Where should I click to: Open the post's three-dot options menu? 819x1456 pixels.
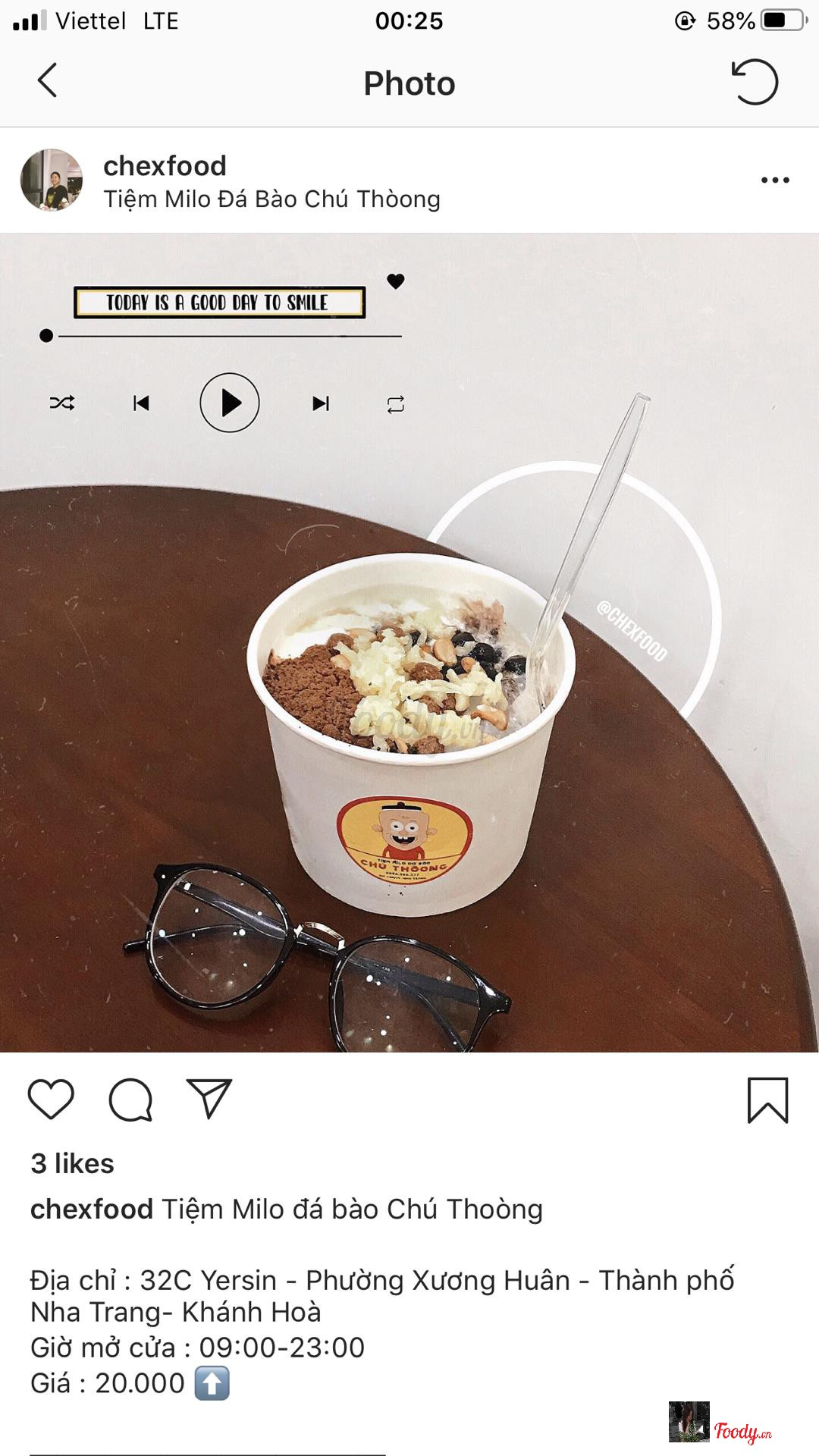tap(774, 180)
